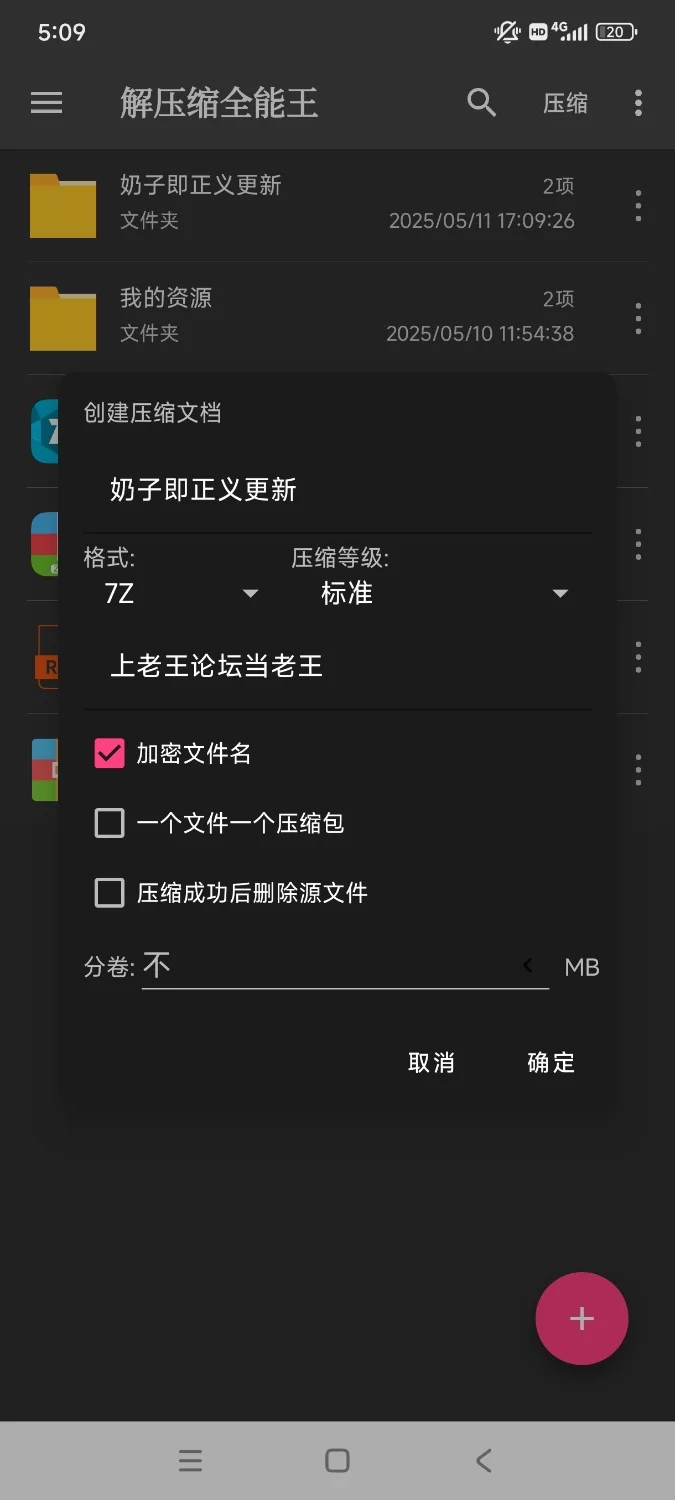Edit the archive name field 奶子即正义更新

[x=337, y=490]
